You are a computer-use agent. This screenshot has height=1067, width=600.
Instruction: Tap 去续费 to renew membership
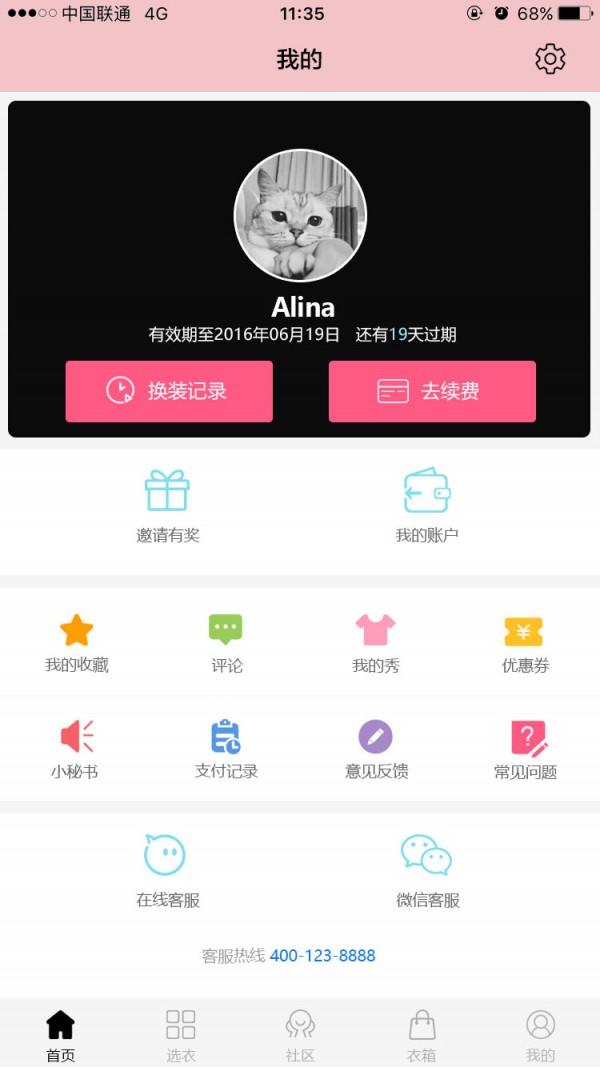432,391
